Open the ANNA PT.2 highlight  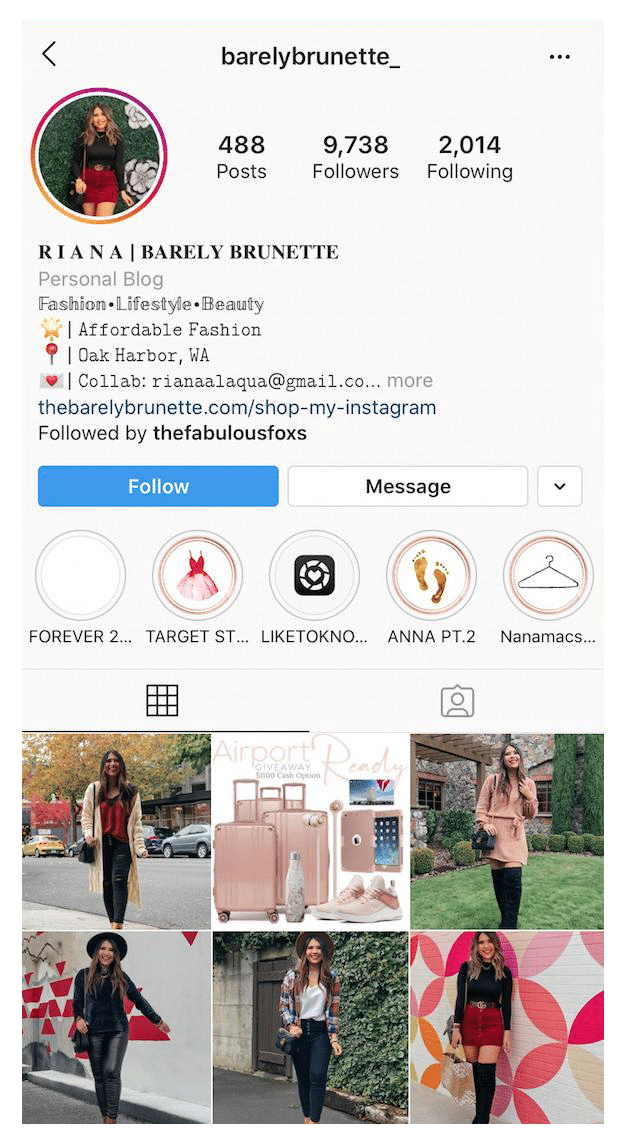[431, 576]
